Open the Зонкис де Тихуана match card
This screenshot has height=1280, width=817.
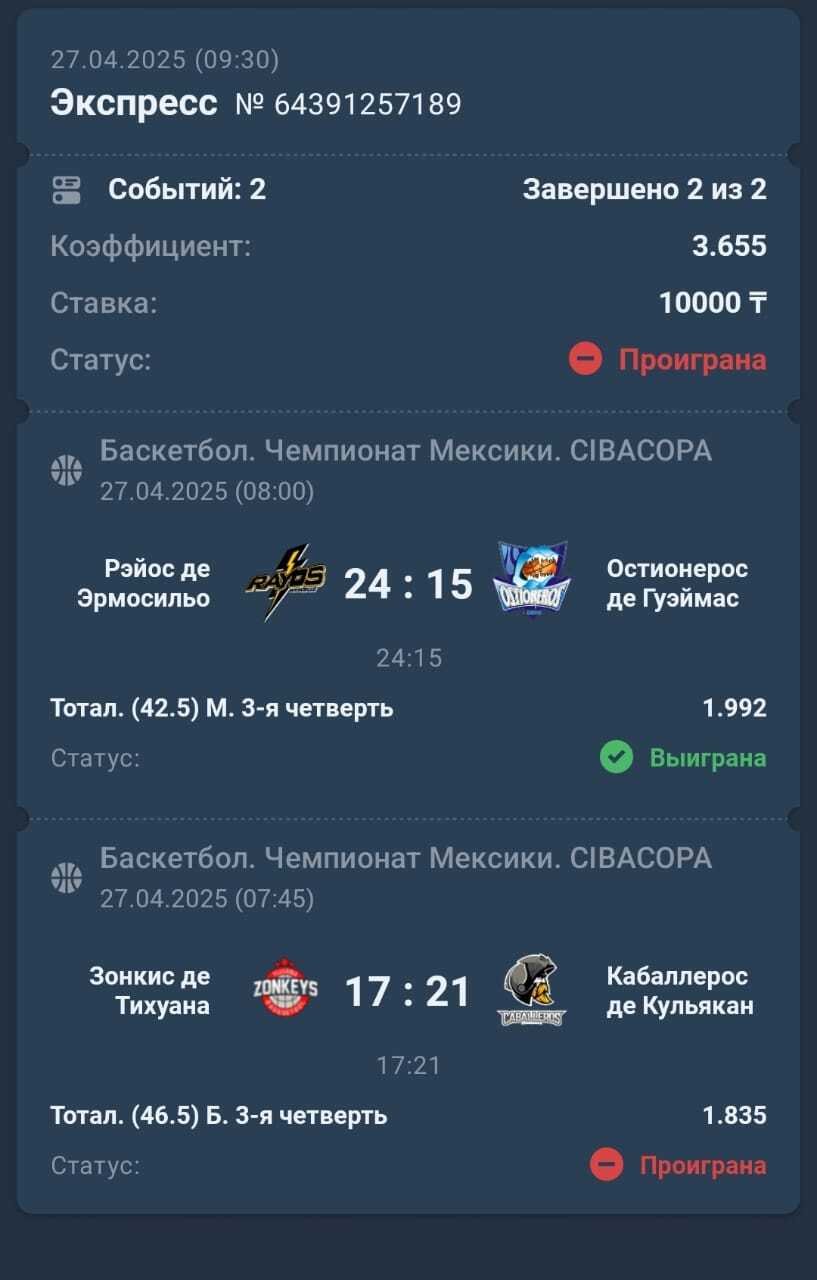point(408,992)
